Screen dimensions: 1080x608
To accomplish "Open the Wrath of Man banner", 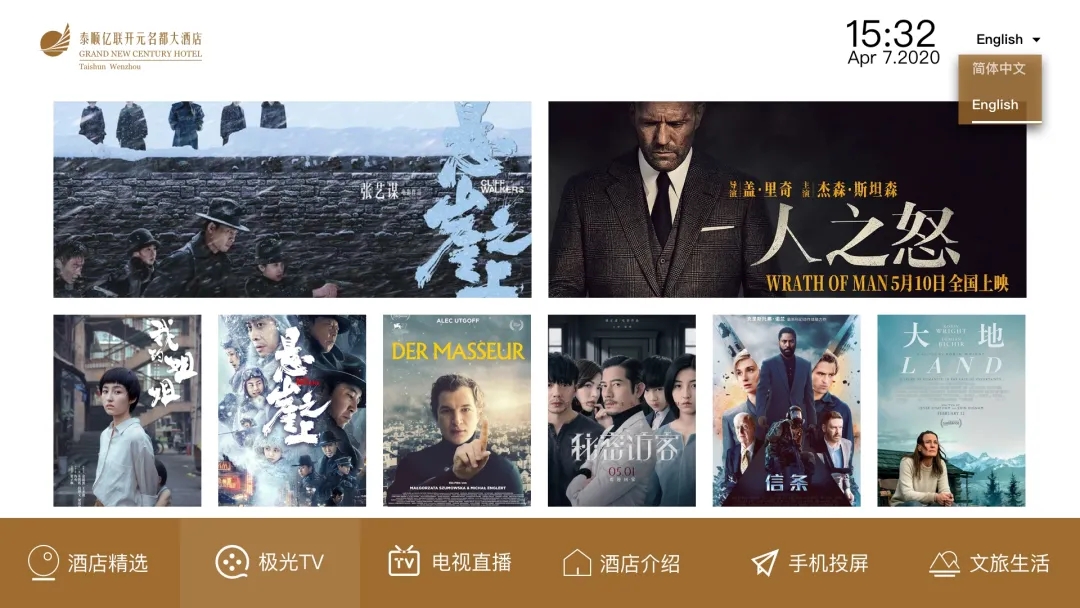I will click(787, 199).
